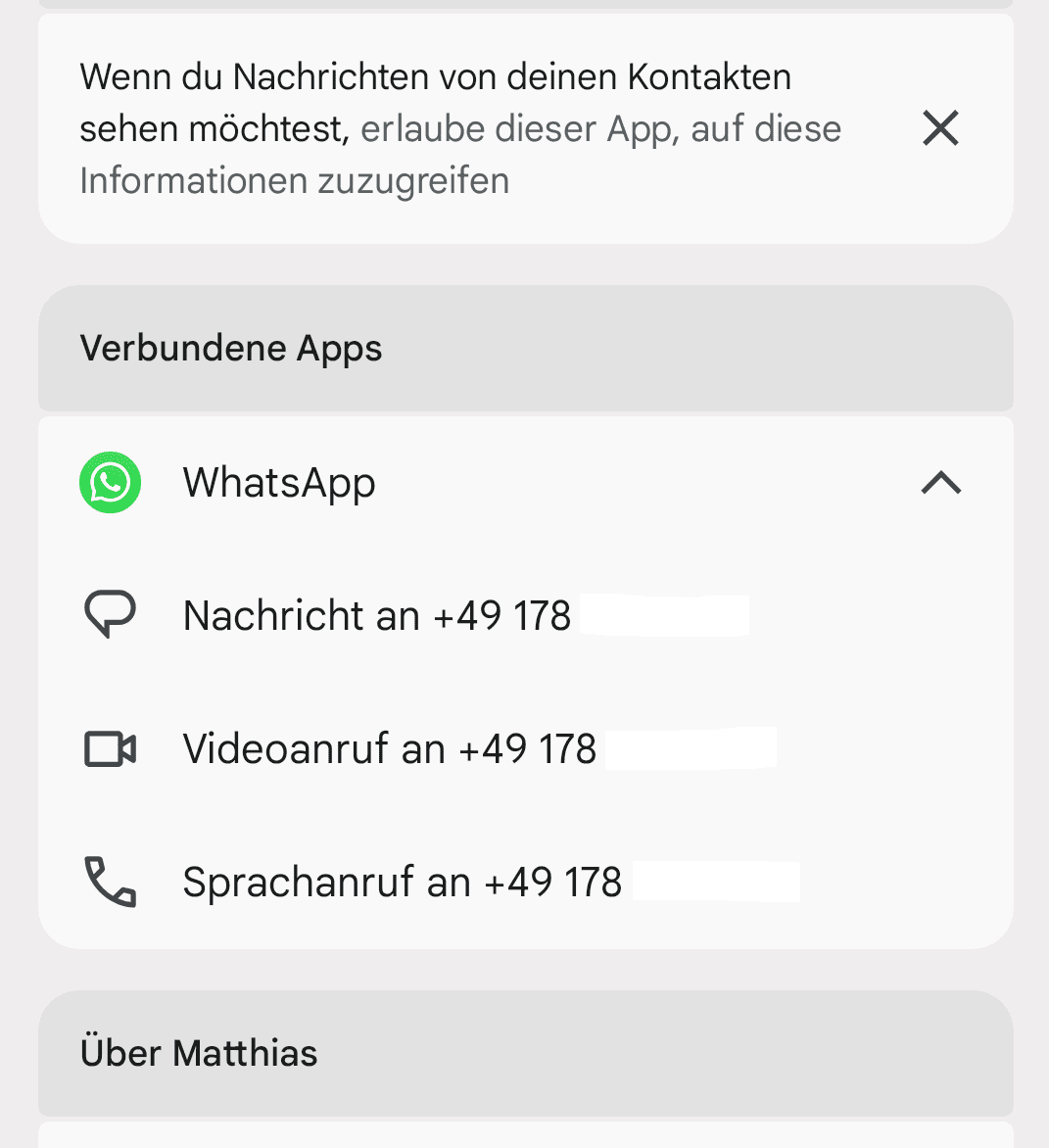The width and height of the screenshot is (1049, 1148).
Task: Dismiss the contacts permission banner
Action: [x=940, y=128]
